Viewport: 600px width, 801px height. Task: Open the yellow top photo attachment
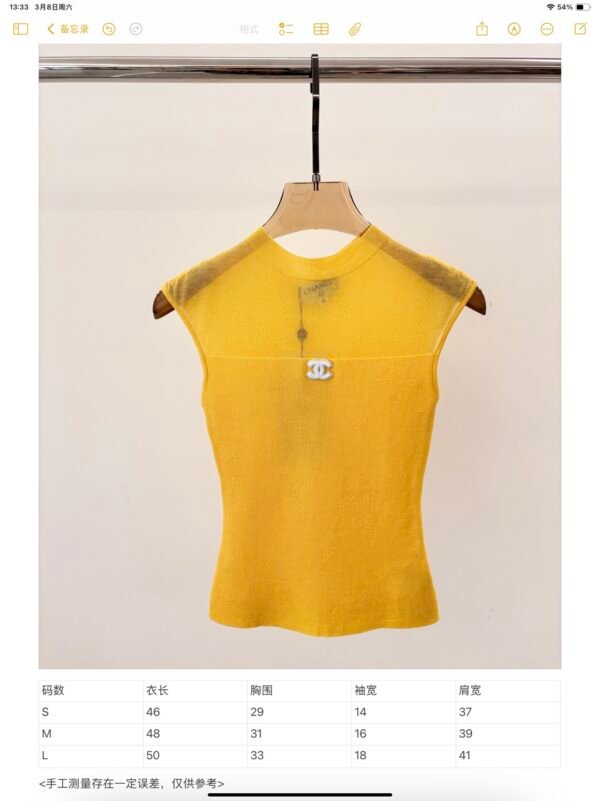300,360
